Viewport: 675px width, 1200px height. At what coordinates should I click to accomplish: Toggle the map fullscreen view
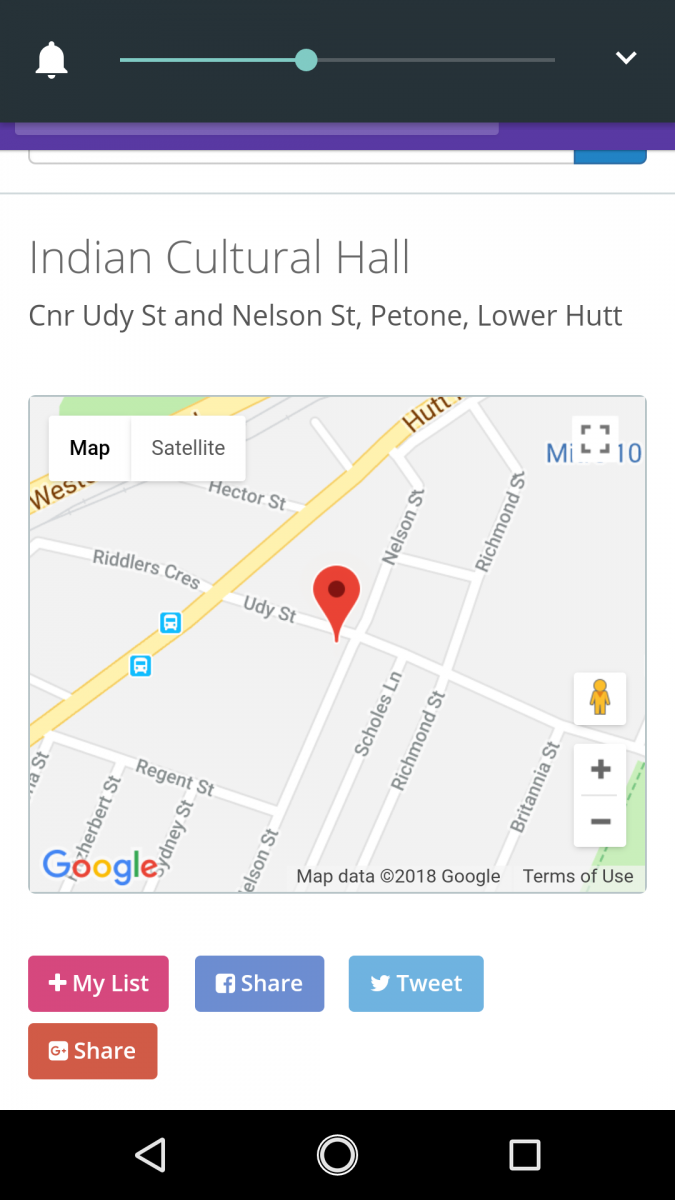pos(595,439)
